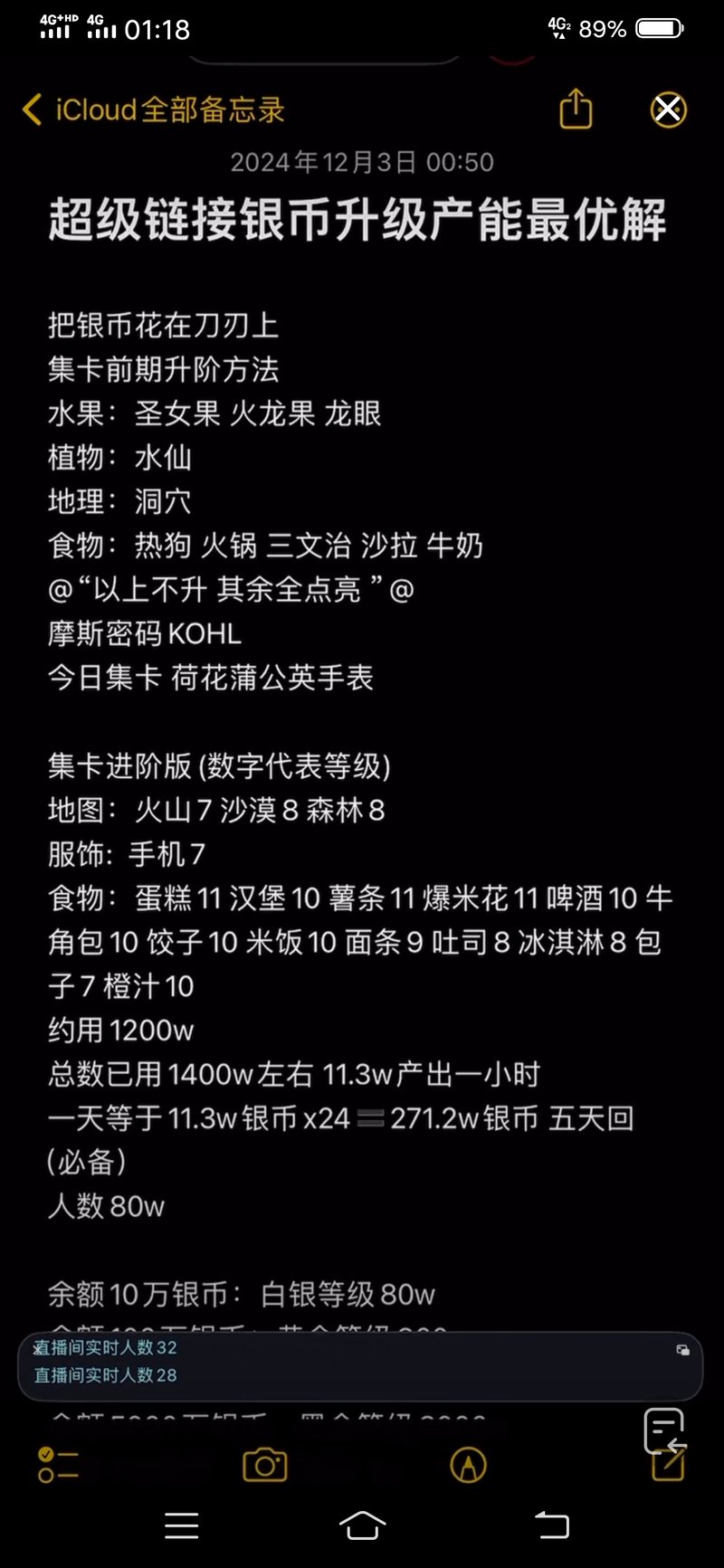
Task: Go back to iCloud 全部备忘录
Action: pos(153,109)
